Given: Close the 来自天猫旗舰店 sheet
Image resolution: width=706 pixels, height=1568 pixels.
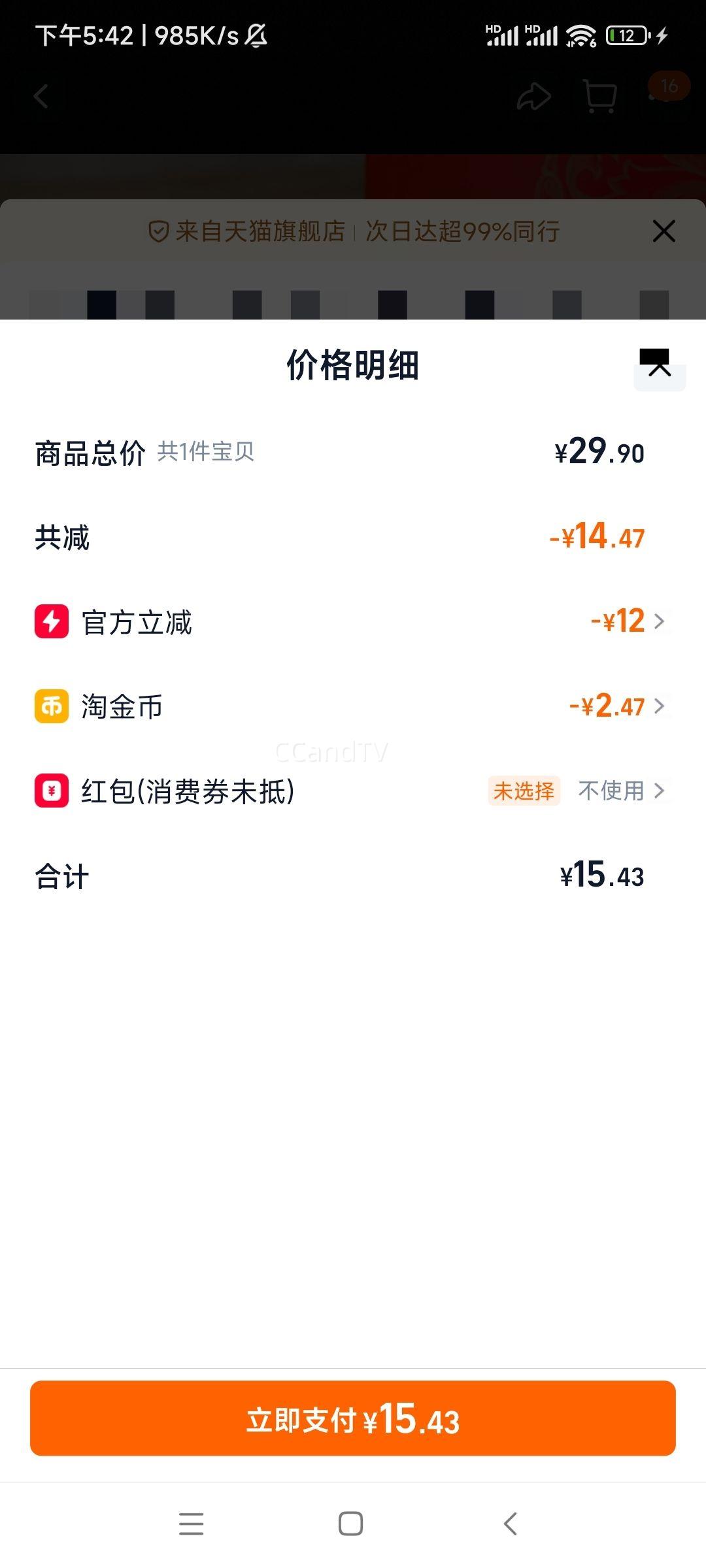Looking at the screenshot, I should (x=664, y=231).
